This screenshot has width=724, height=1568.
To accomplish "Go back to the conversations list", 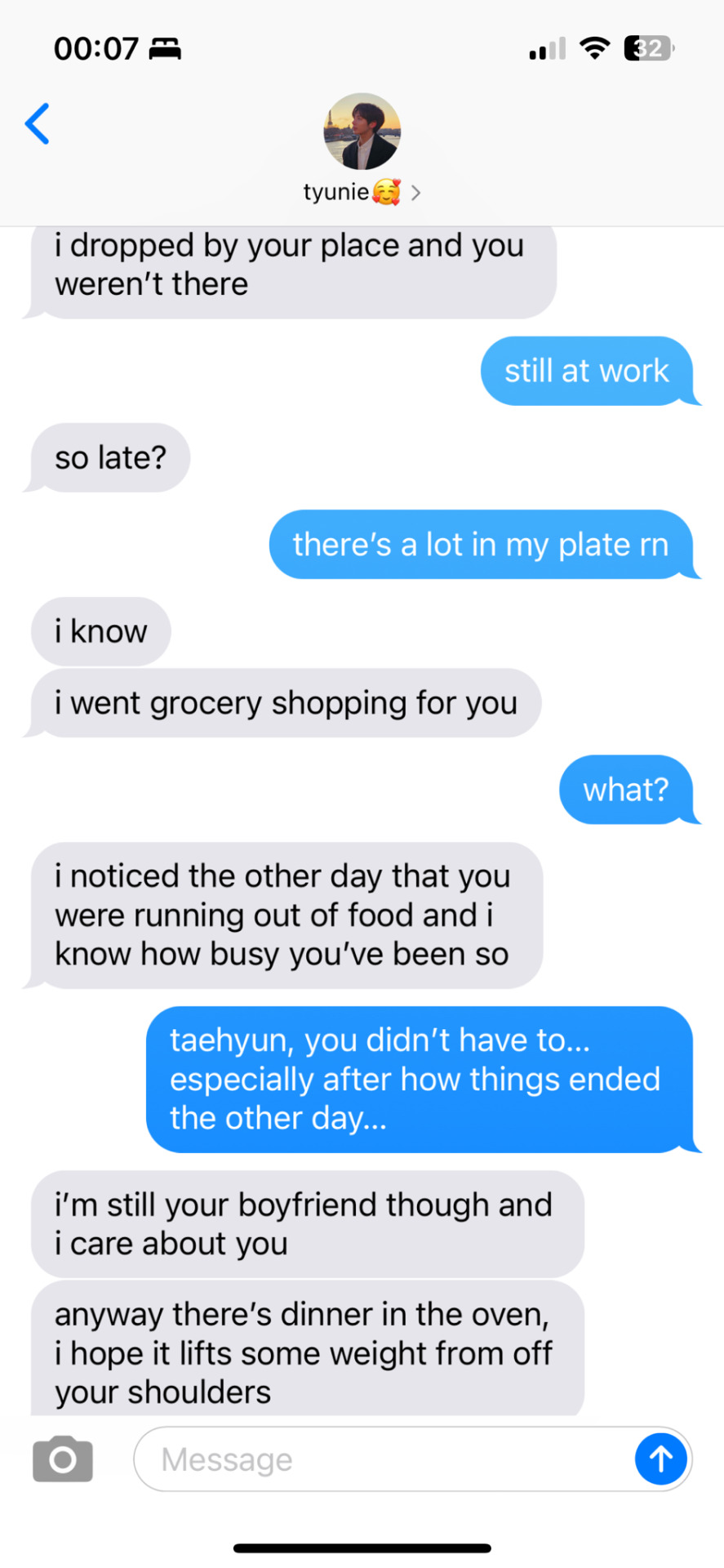I will pos(38,124).
